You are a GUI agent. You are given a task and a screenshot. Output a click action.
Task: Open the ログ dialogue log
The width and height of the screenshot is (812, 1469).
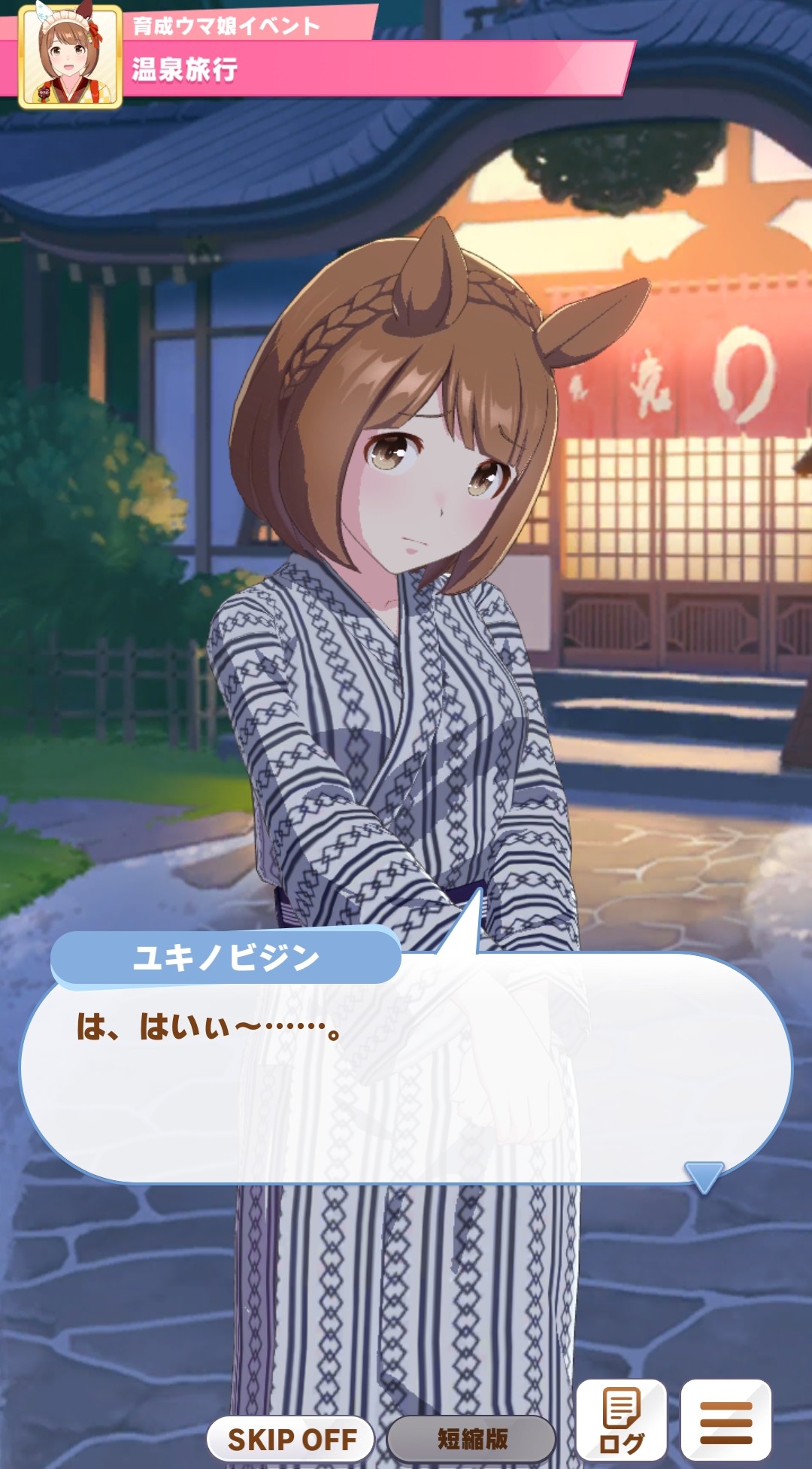[x=621, y=1420]
